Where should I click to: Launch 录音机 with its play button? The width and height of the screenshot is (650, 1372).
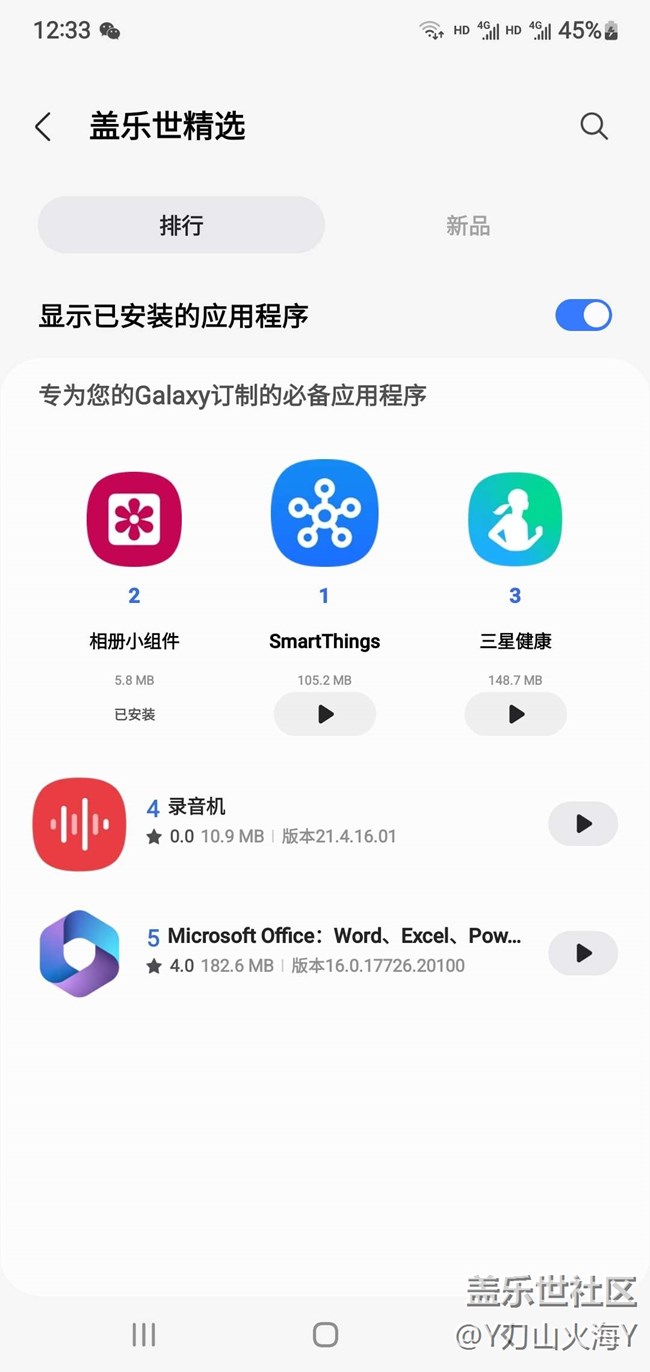point(583,824)
